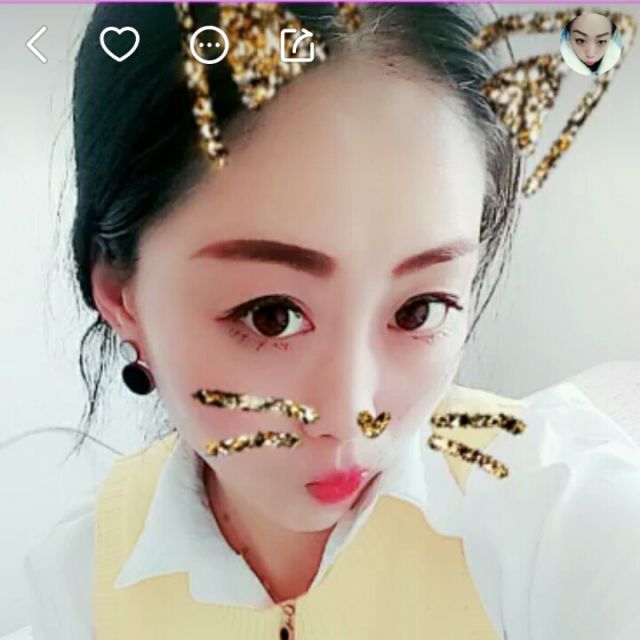
Task: Go back with the left arrow
Action: (x=37, y=44)
